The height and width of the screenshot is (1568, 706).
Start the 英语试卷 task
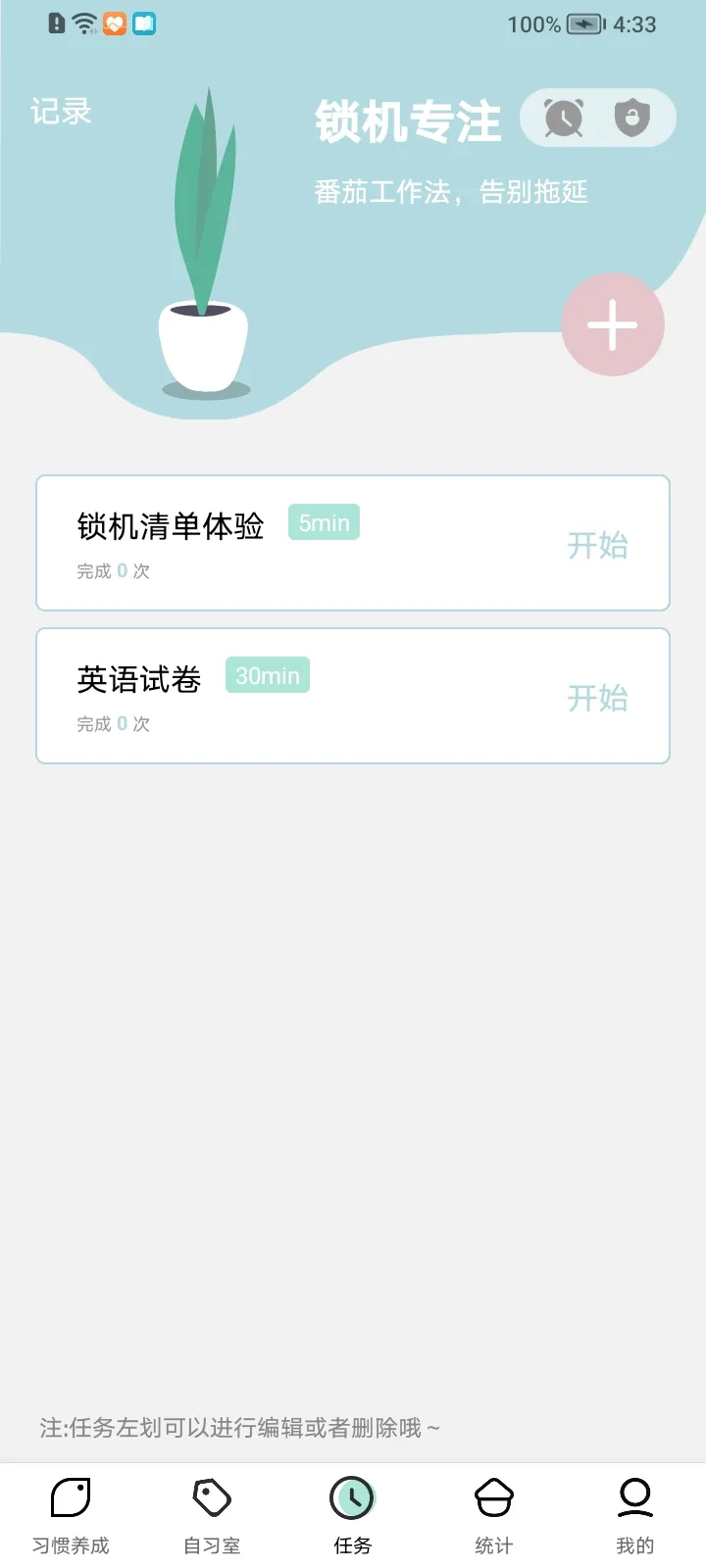click(x=597, y=698)
